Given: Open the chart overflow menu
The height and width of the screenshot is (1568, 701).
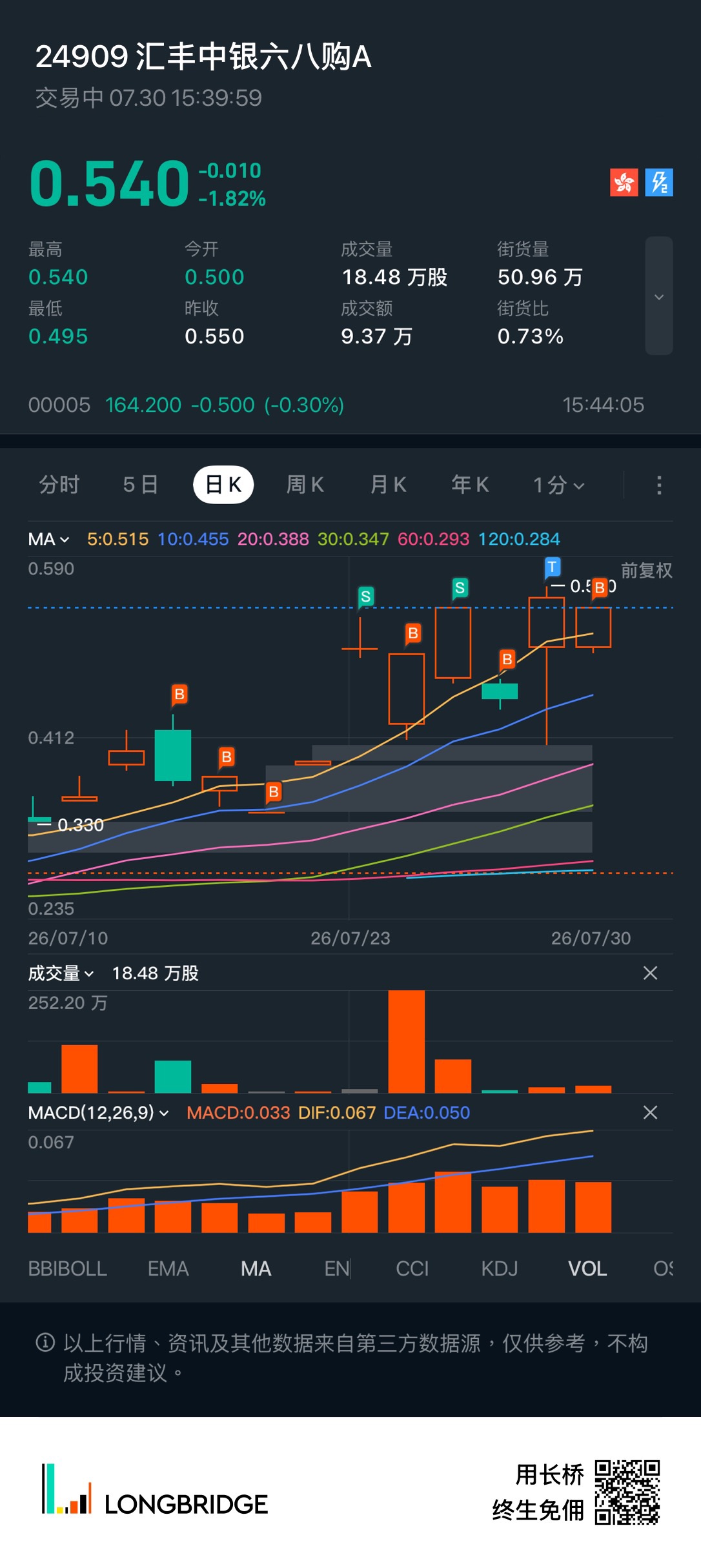Looking at the screenshot, I should pyautogui.click(x=658, y=485).
